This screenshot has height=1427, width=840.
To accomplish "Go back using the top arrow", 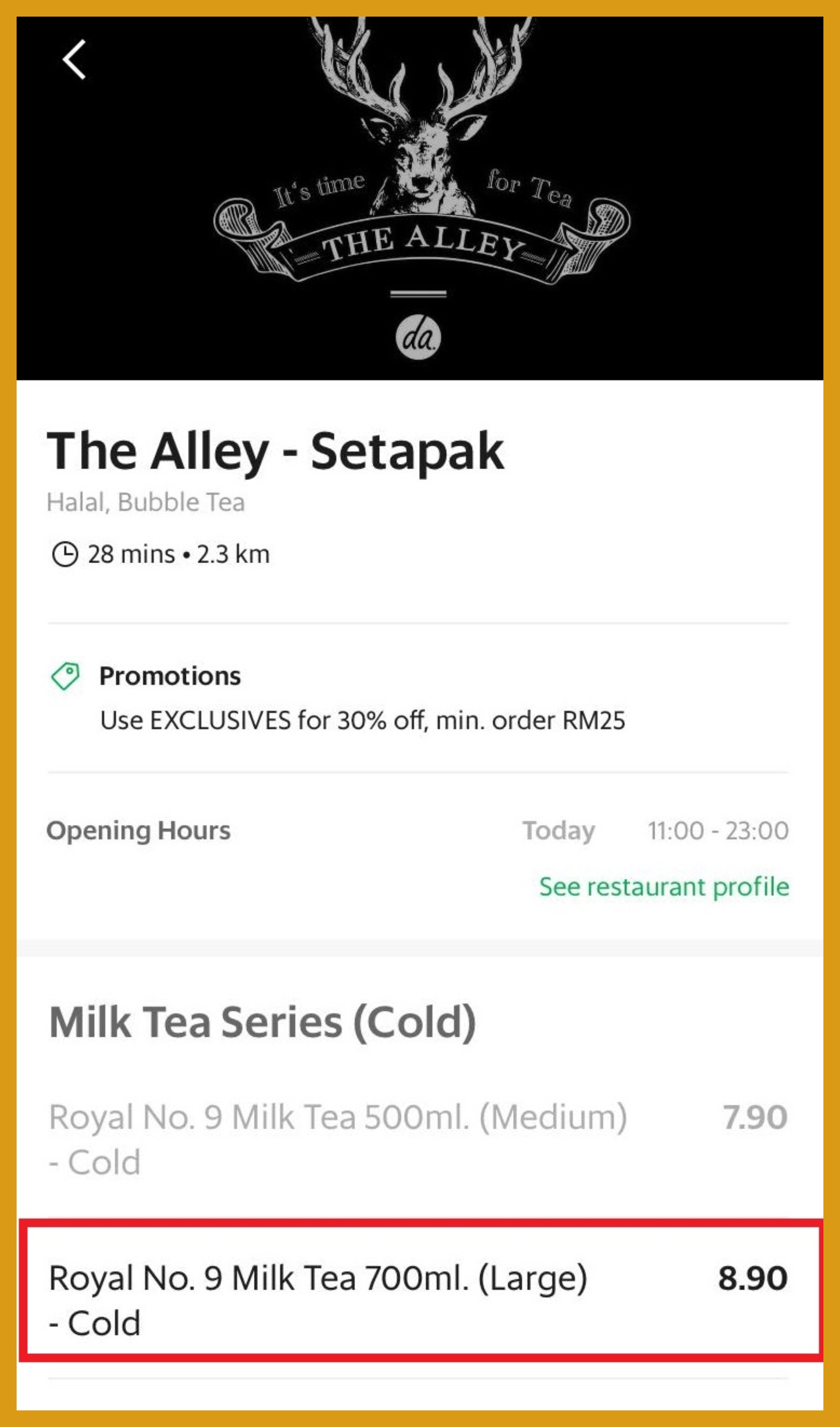I will pos(74,59).
